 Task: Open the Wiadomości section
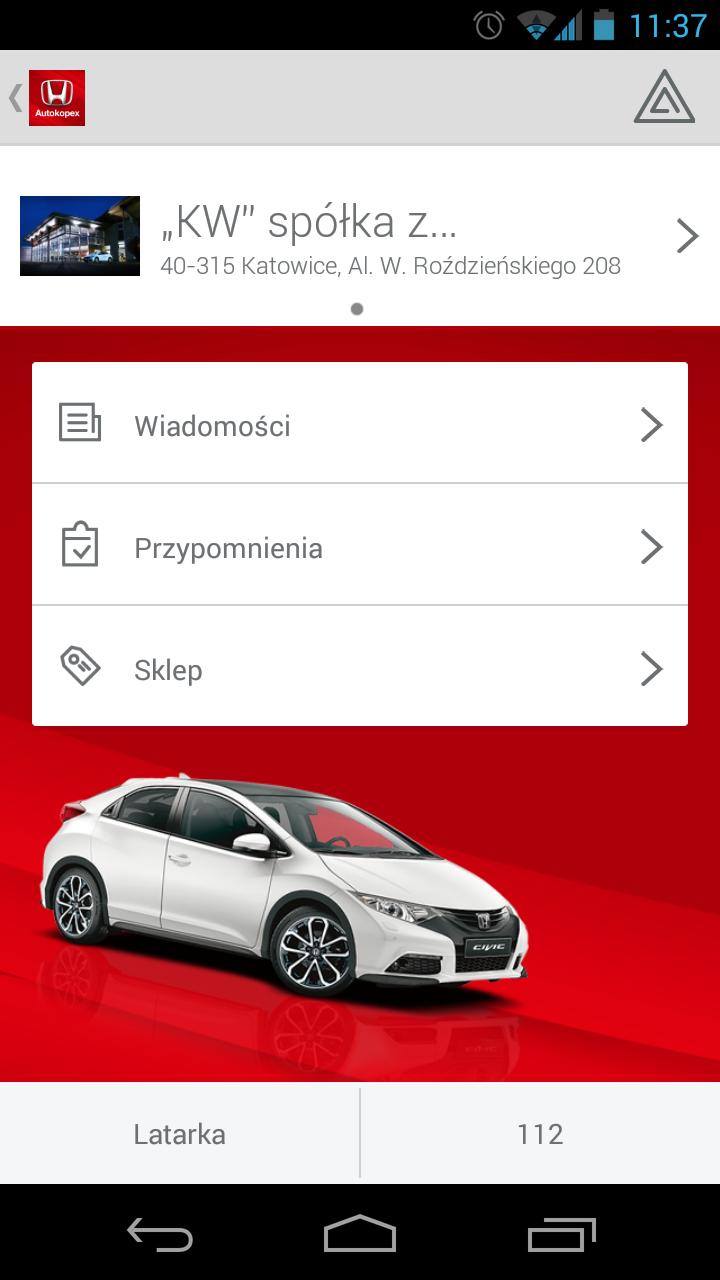click(360, 425)
